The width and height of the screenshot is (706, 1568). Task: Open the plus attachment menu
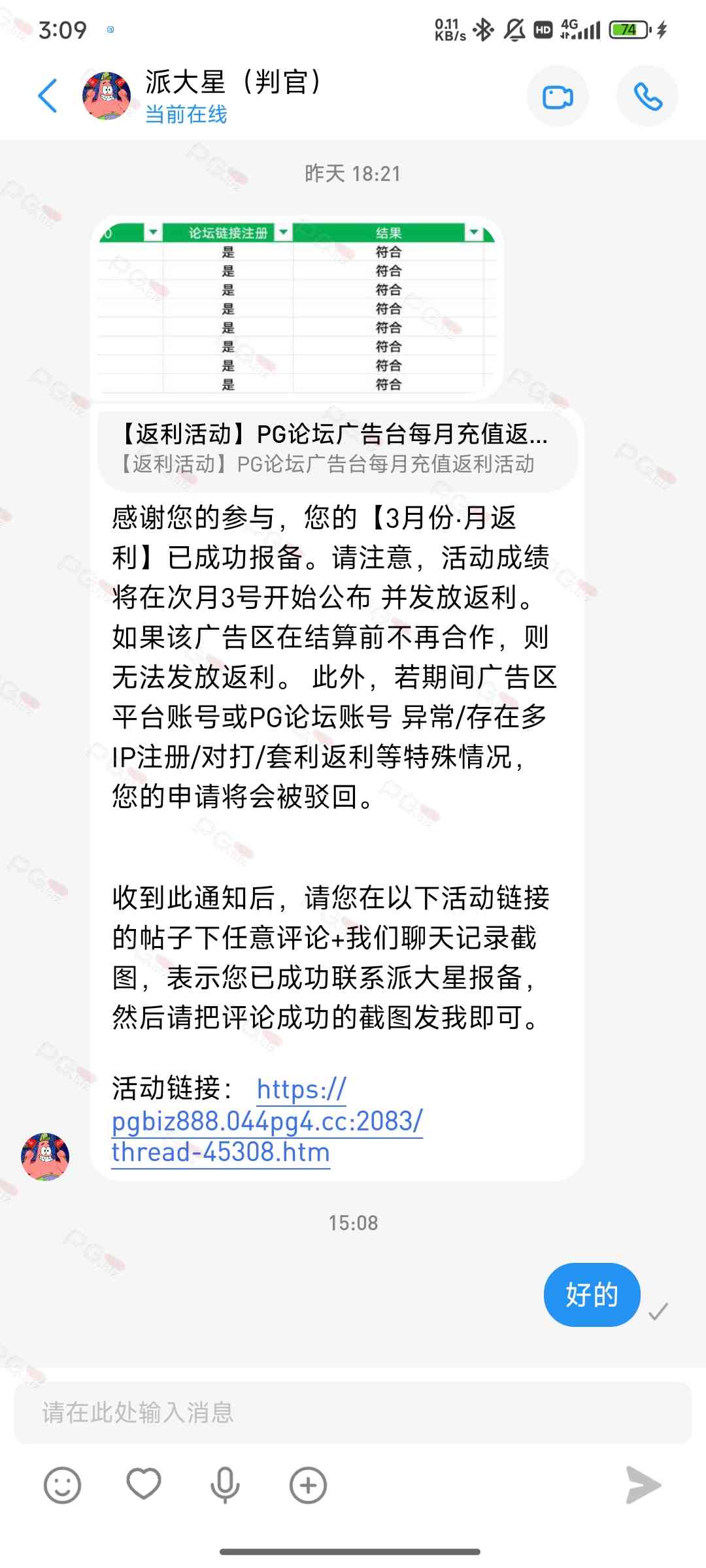[x=308, y=1486]
